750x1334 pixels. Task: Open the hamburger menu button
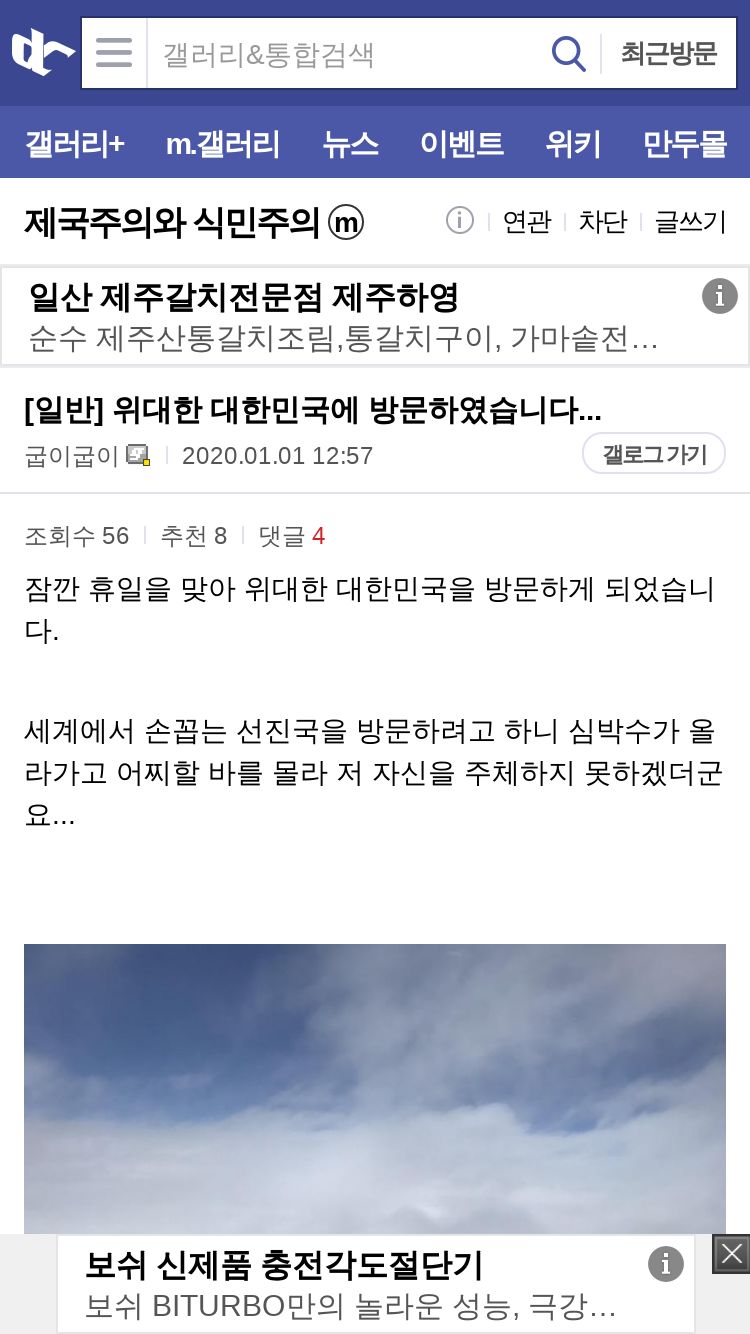(x=114, y=53)
